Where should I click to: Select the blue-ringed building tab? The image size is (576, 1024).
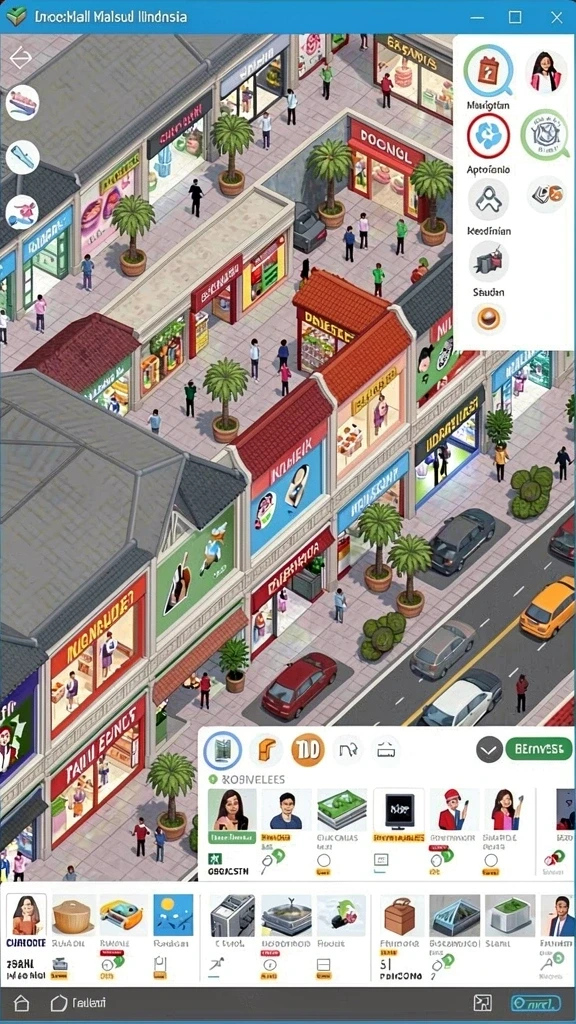point(223,750)
